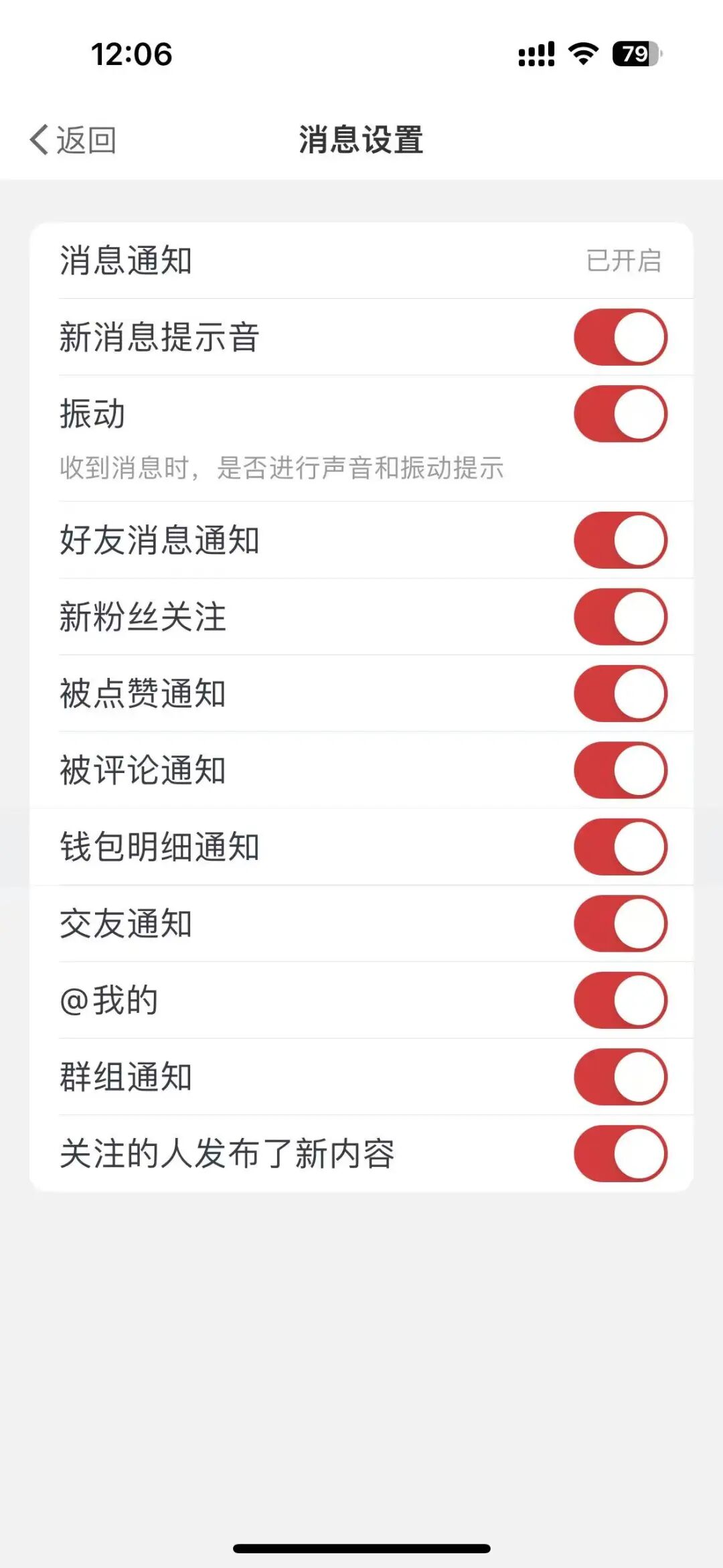723x1568 pixels.
Task: Toggle 好友消息通知 off
Action: pos(620,540)
